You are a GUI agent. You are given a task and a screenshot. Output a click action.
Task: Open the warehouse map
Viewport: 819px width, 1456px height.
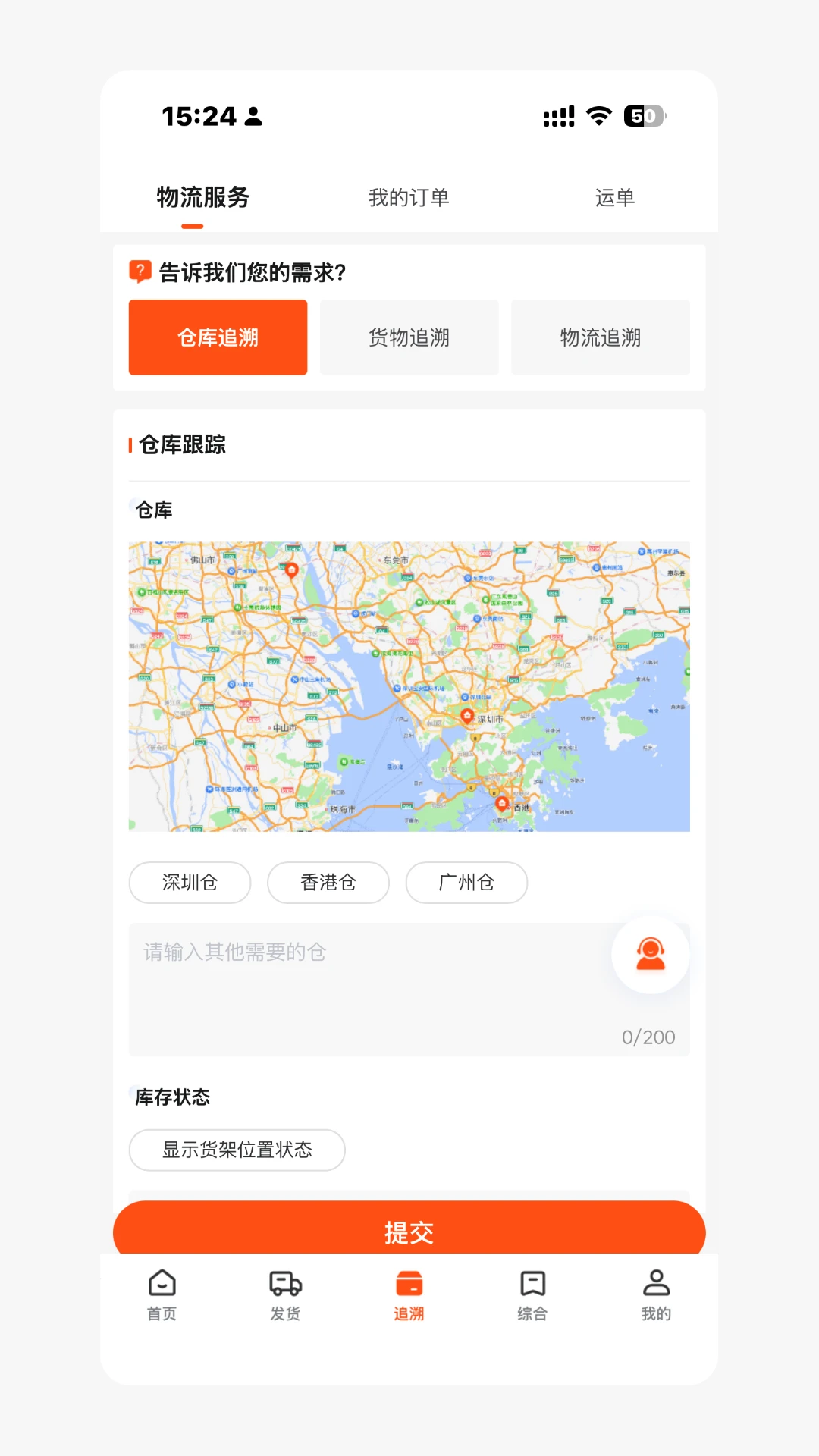coord(409,686)
